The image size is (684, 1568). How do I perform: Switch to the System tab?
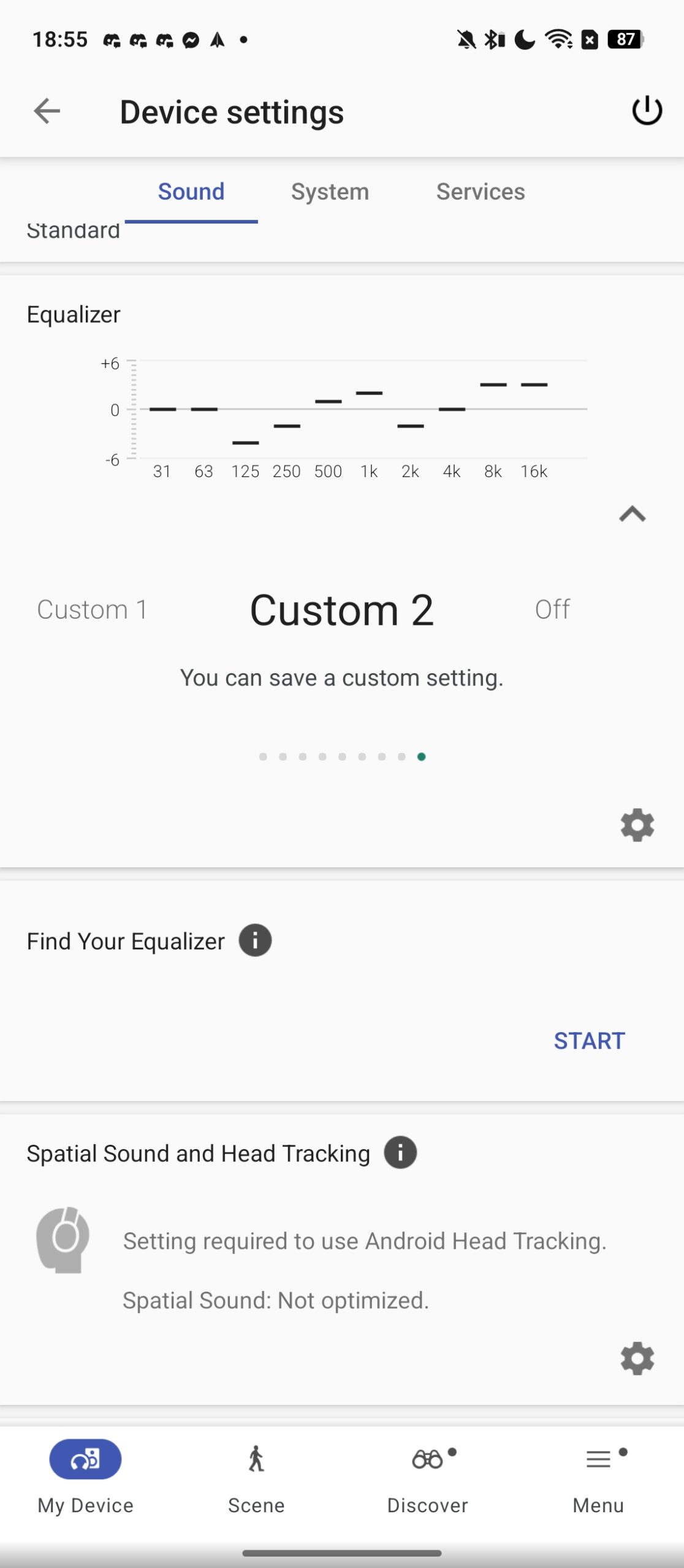click(330, 192)
